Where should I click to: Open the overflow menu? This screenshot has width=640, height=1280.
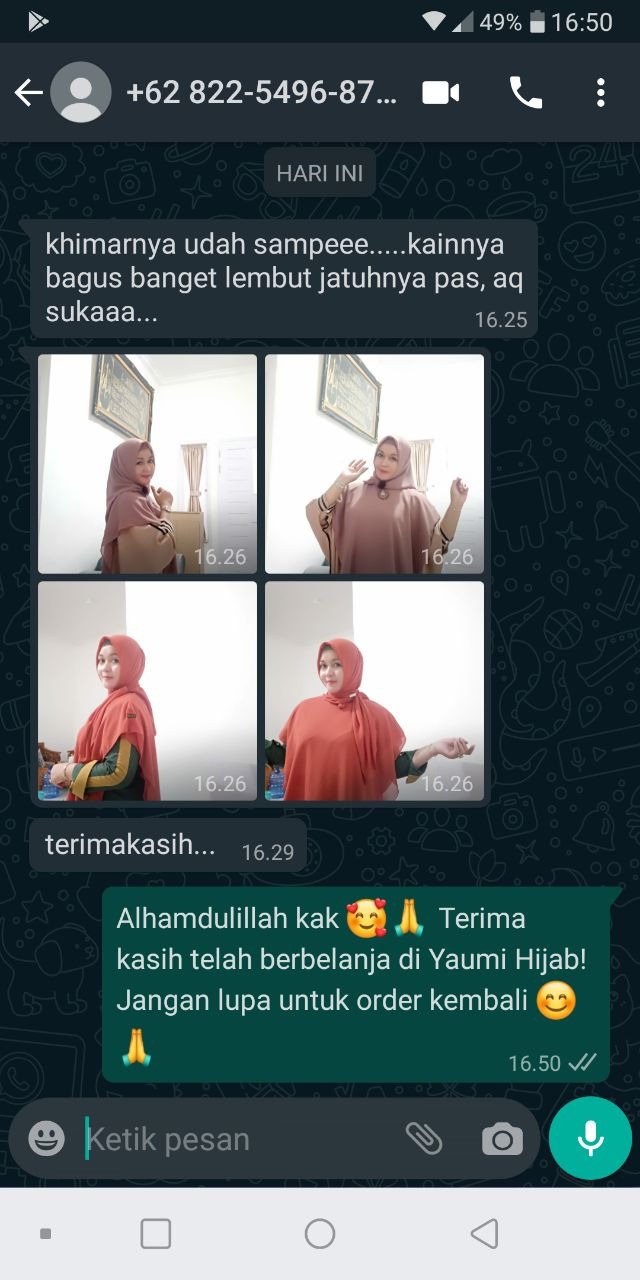(600, 93)
